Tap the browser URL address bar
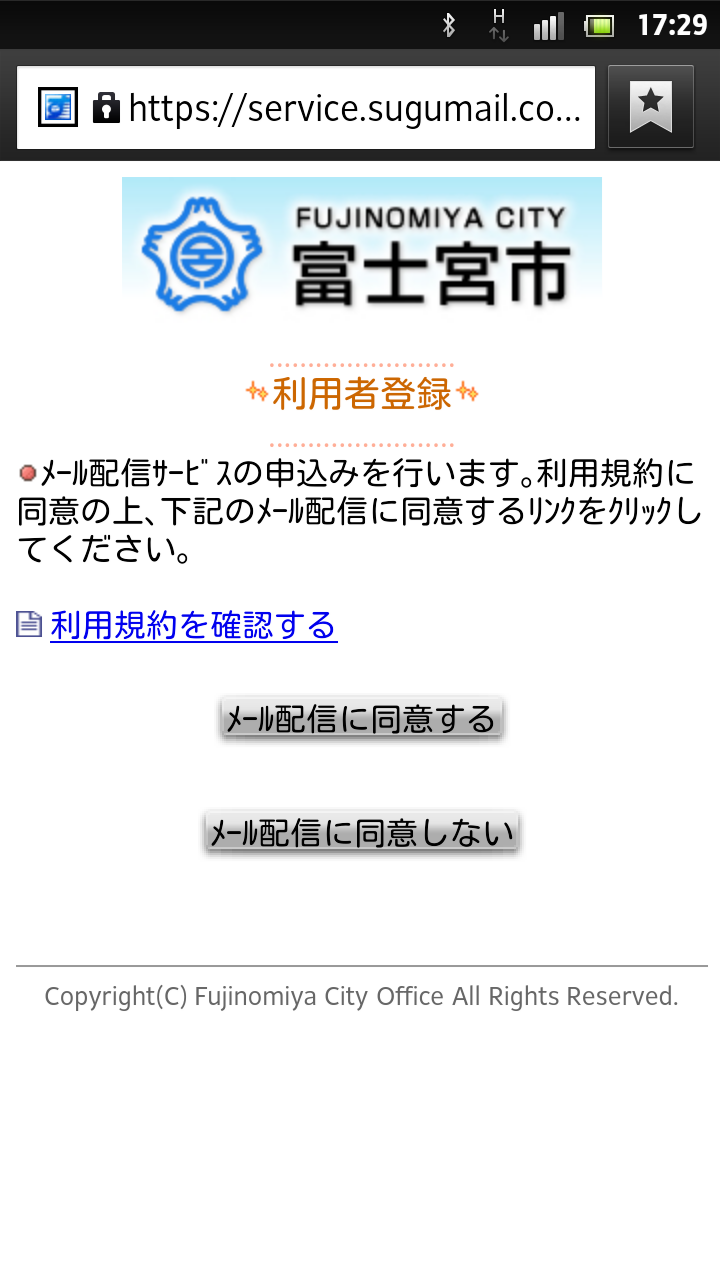Viewport: 720px width, 1280px height. click(306, 107)
